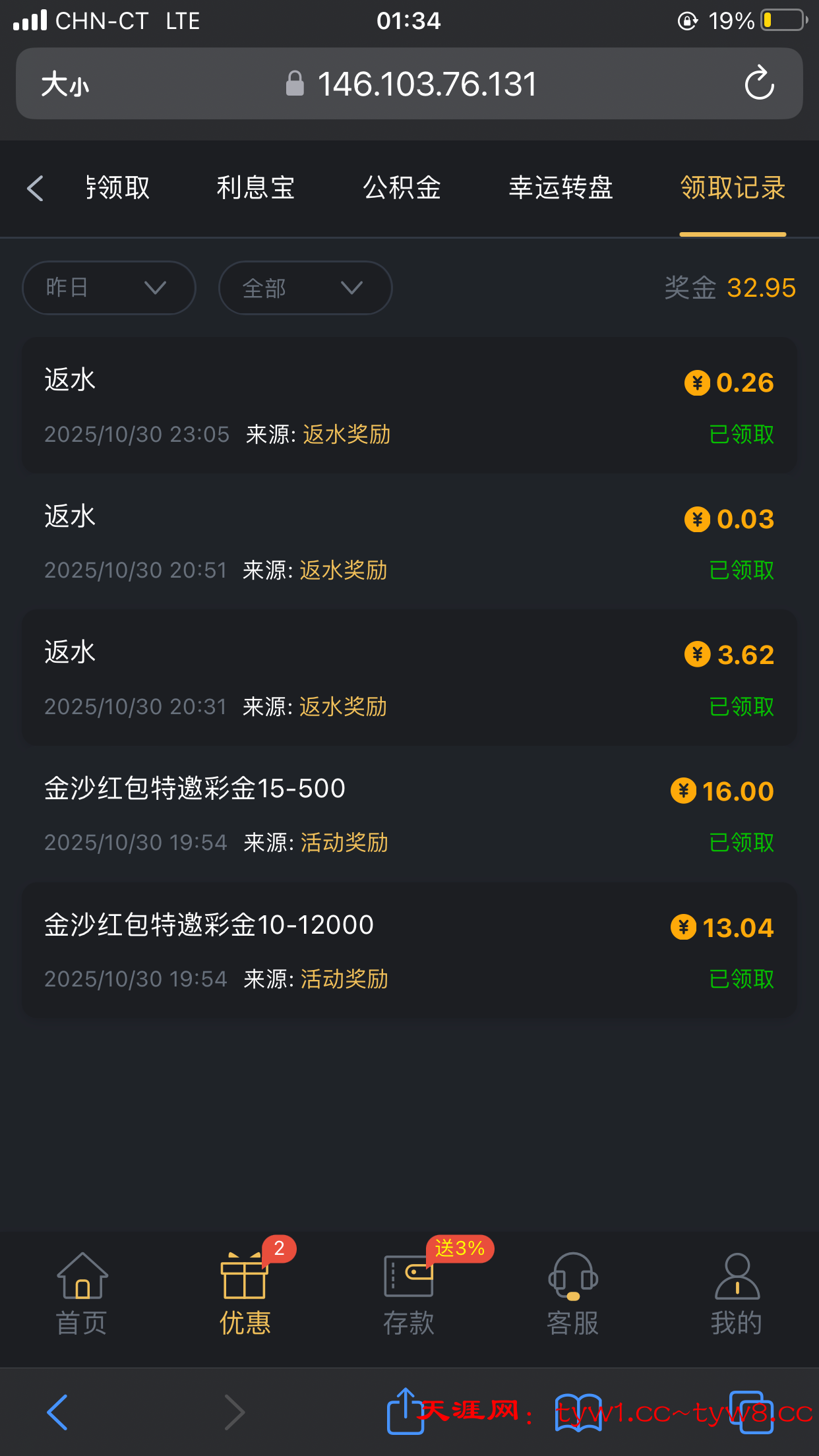
Task: Select the 领取记录 tab
Action: click(733, 188)
